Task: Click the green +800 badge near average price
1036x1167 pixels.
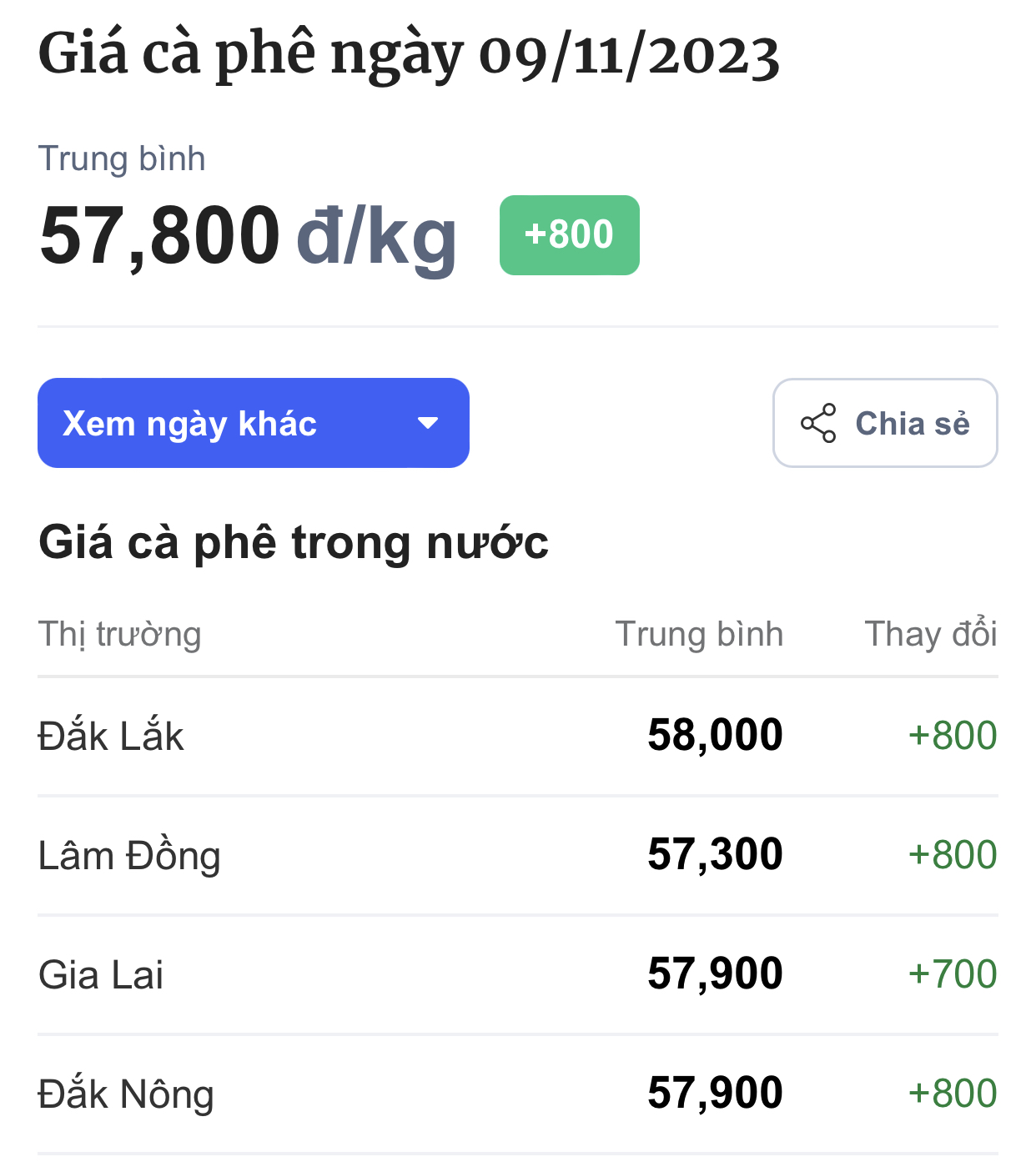Action: pos(569,234)
